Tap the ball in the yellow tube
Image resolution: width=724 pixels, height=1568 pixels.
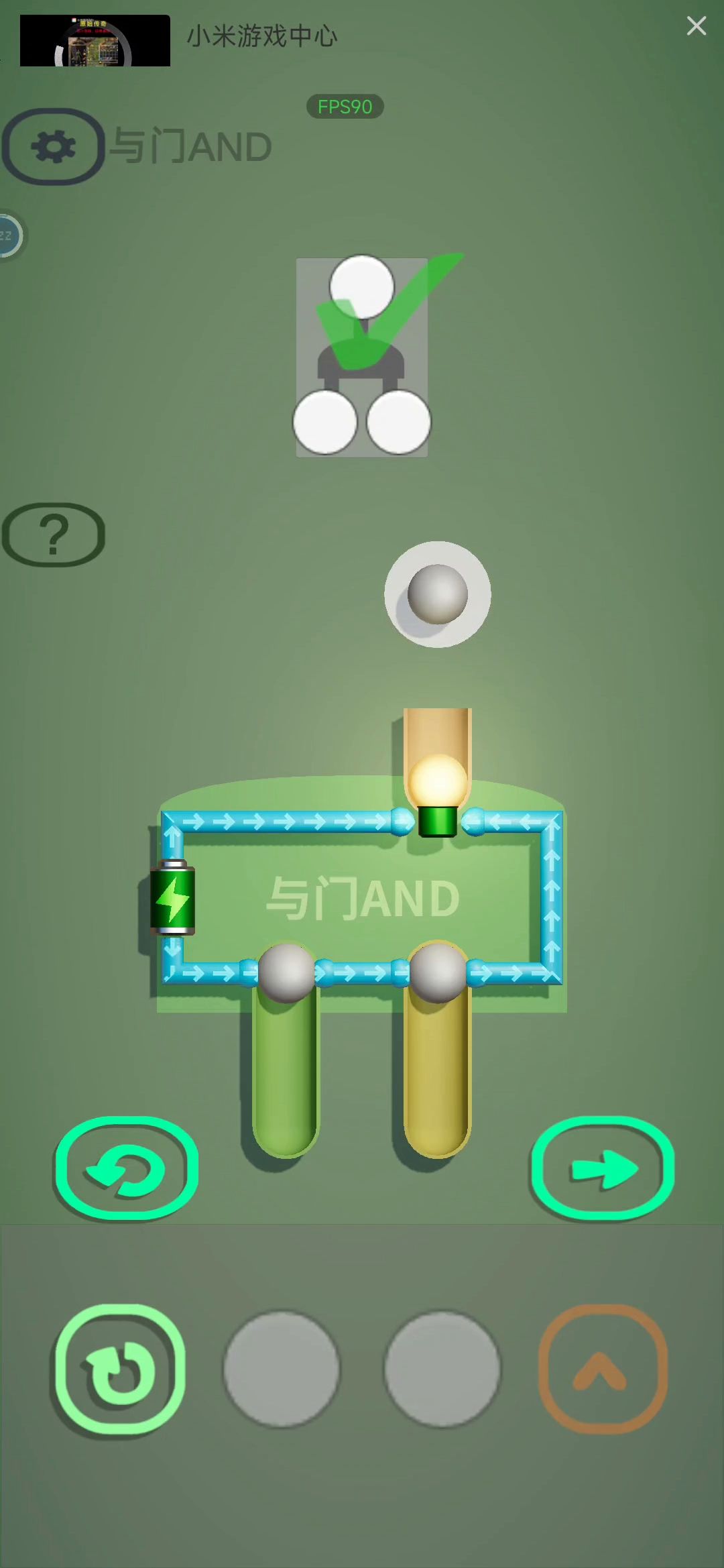[x=438, y=972]
